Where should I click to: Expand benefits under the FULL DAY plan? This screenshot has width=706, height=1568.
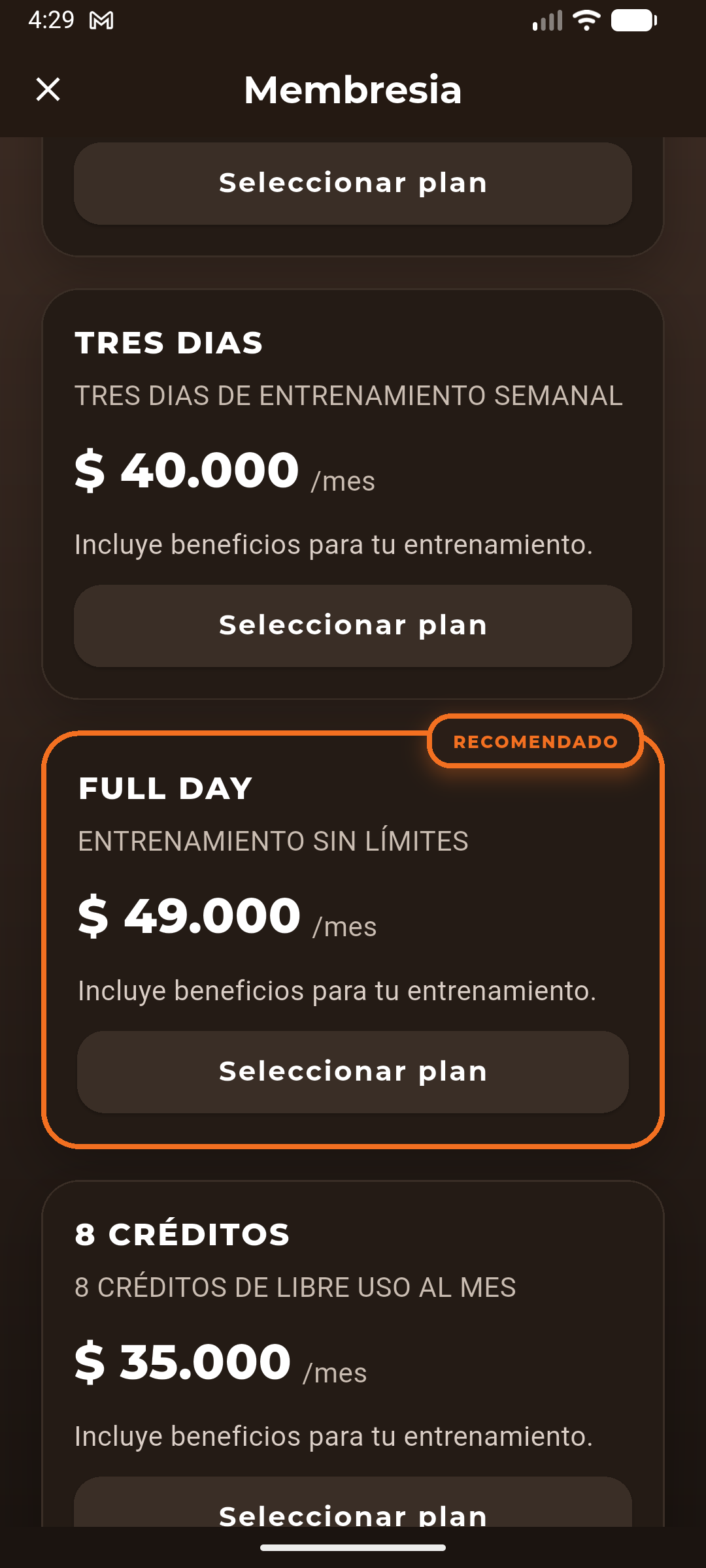click(337, 991)
